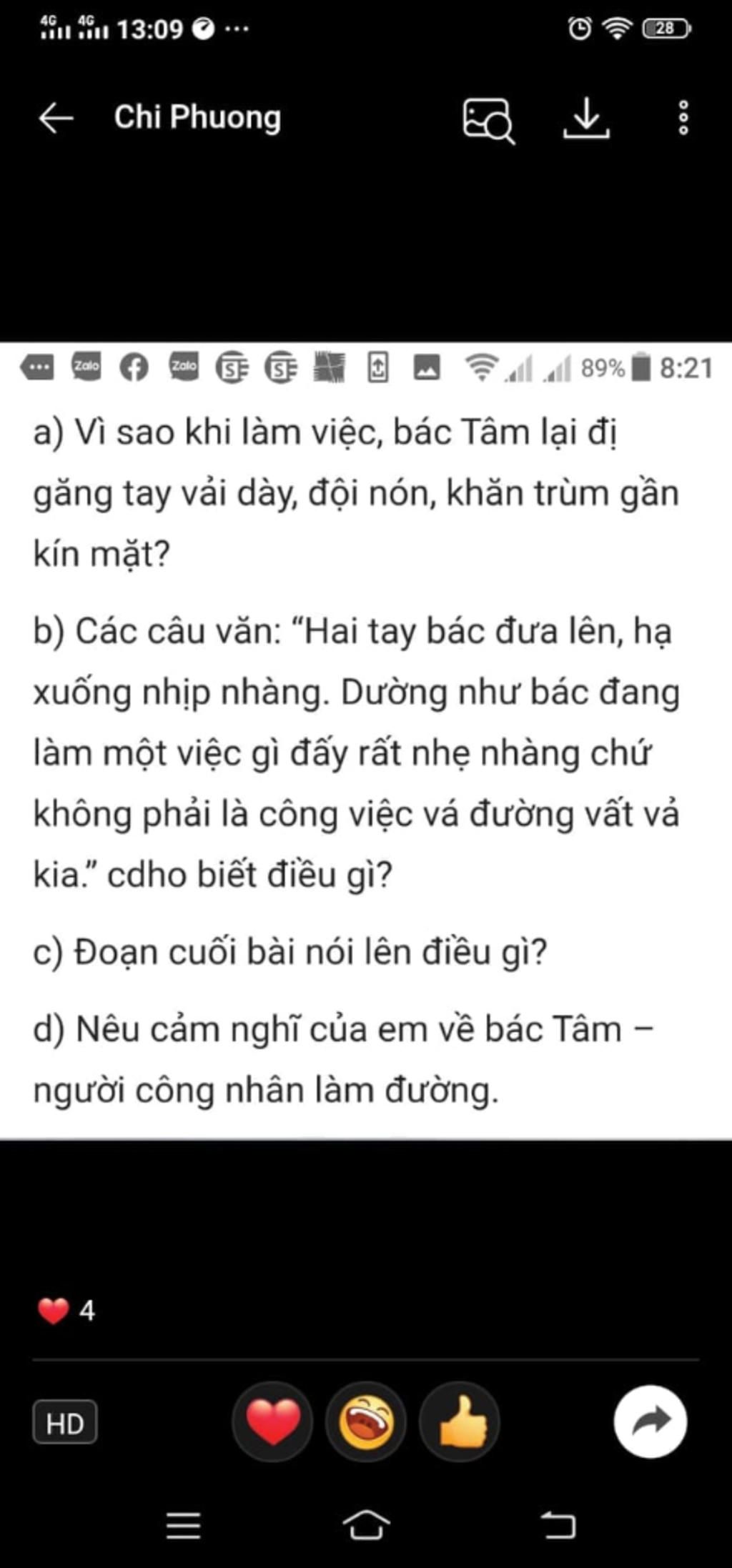Go back from Chi Phuong's photo
Viewport: 732px width, 1568px height.
coord(56,118)
